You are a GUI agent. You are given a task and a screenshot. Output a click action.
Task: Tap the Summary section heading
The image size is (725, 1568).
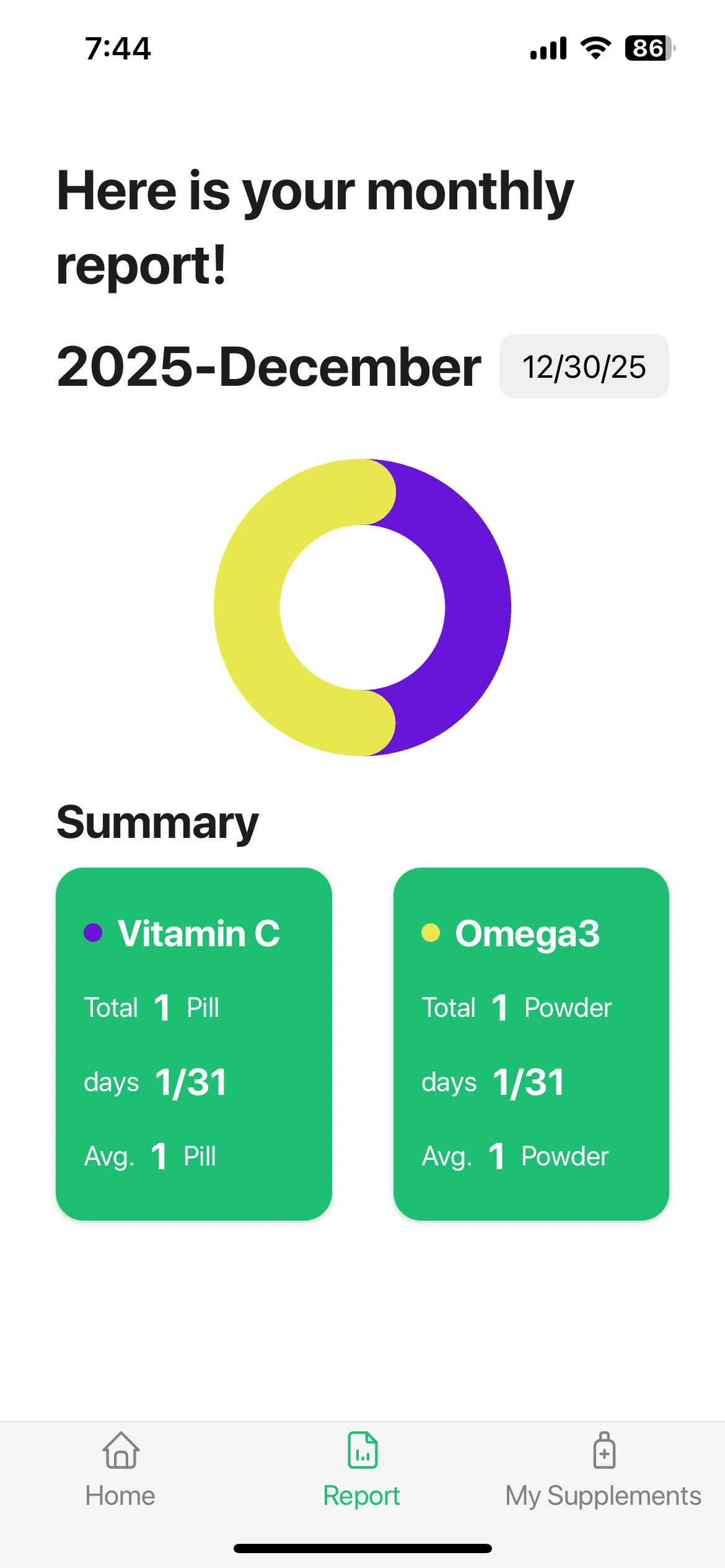point(159,822)
